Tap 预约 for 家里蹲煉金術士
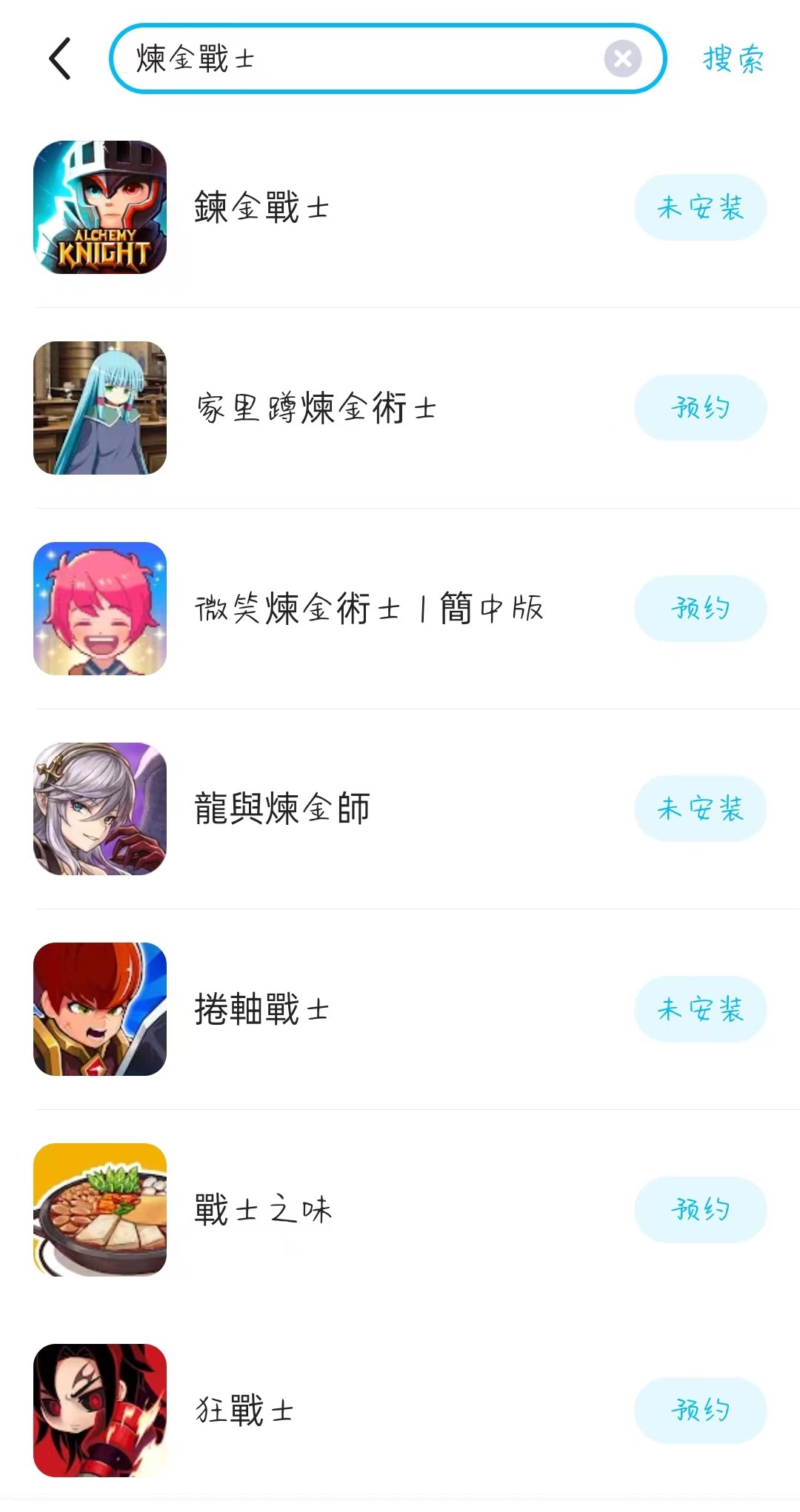This screenshot has width=800, height=1512. click(700, 408)
